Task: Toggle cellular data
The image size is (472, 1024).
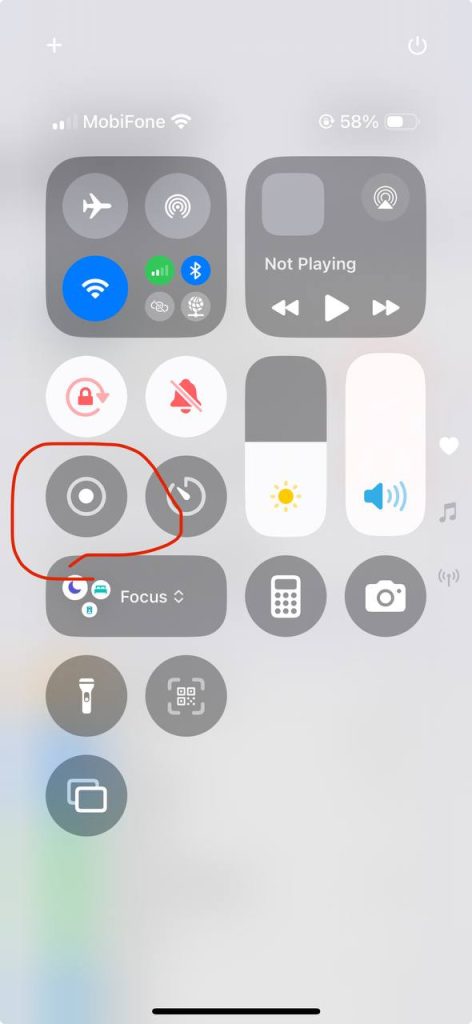Action: tap(159, 270)
